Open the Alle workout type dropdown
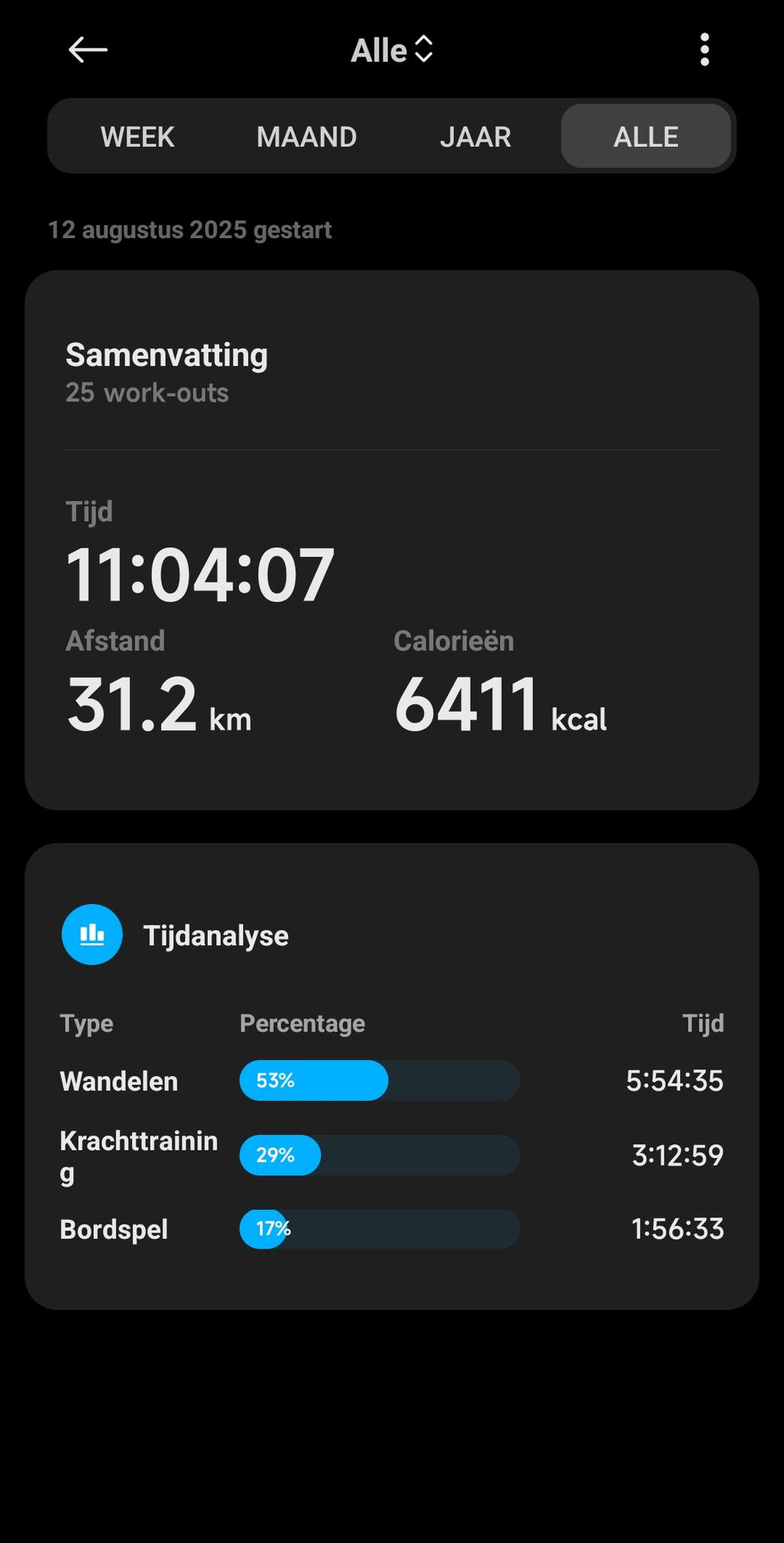The width and height of the screenshot is (784, 1543). point(392,50)
